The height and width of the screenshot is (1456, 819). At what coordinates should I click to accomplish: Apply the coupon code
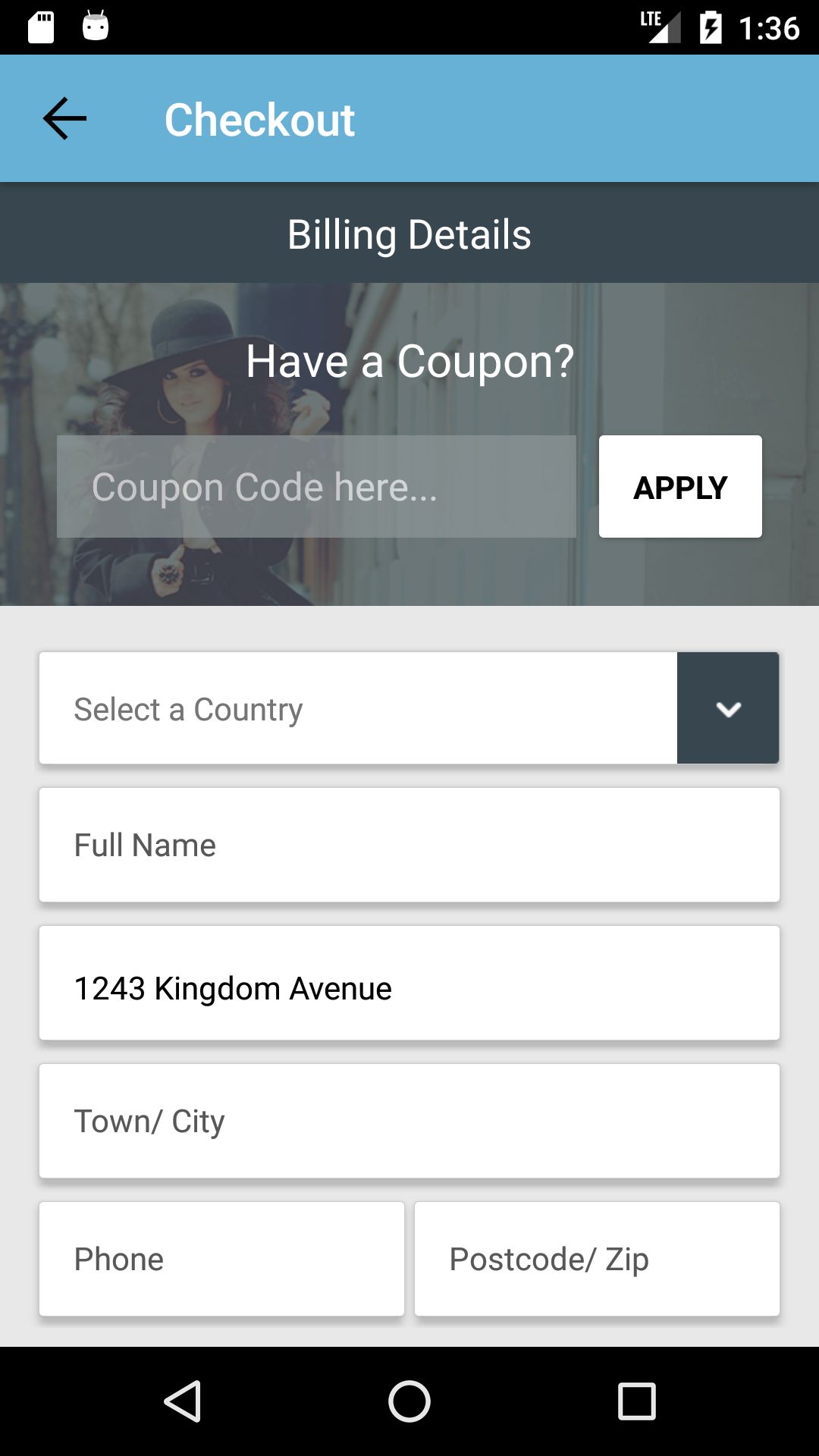680,487
